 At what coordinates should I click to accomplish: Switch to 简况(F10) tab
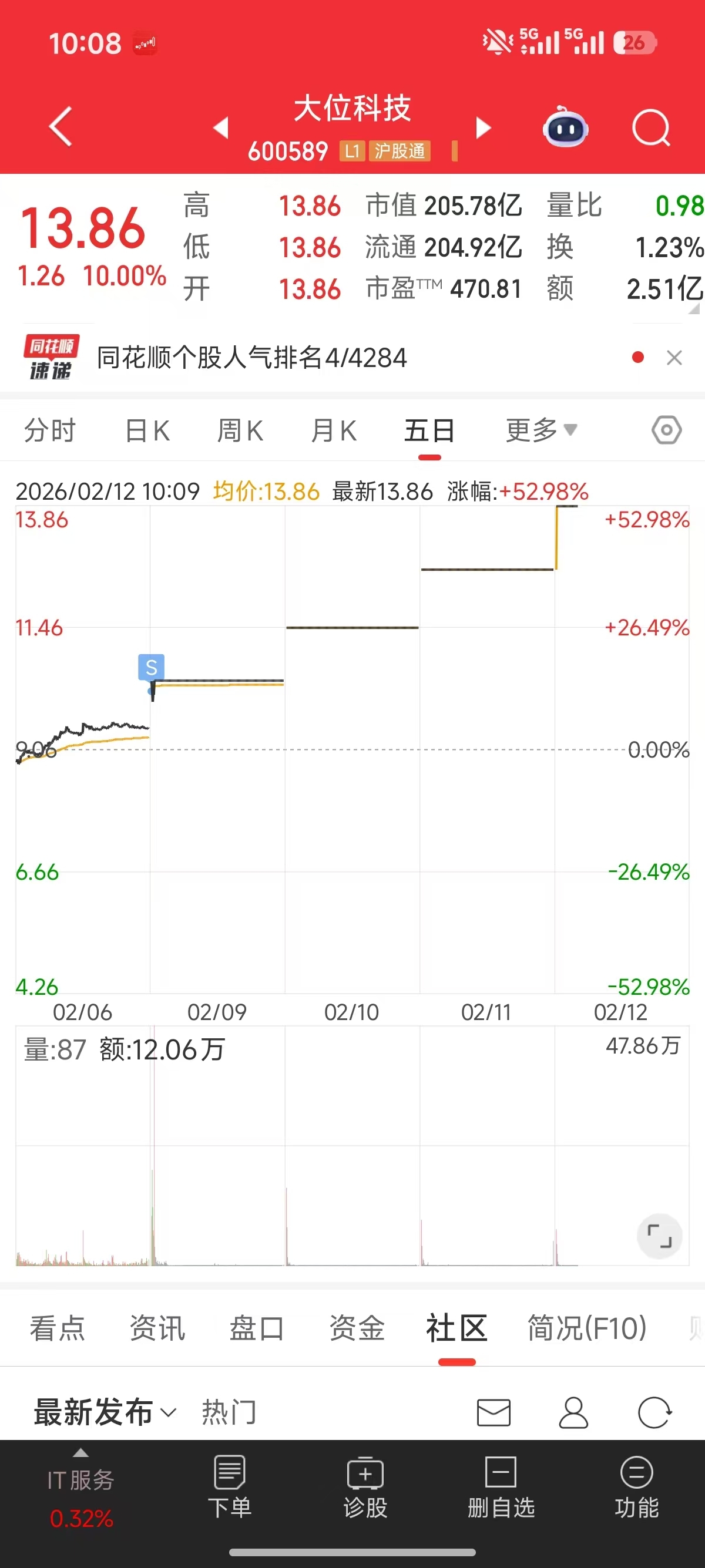coord(586,1328)
